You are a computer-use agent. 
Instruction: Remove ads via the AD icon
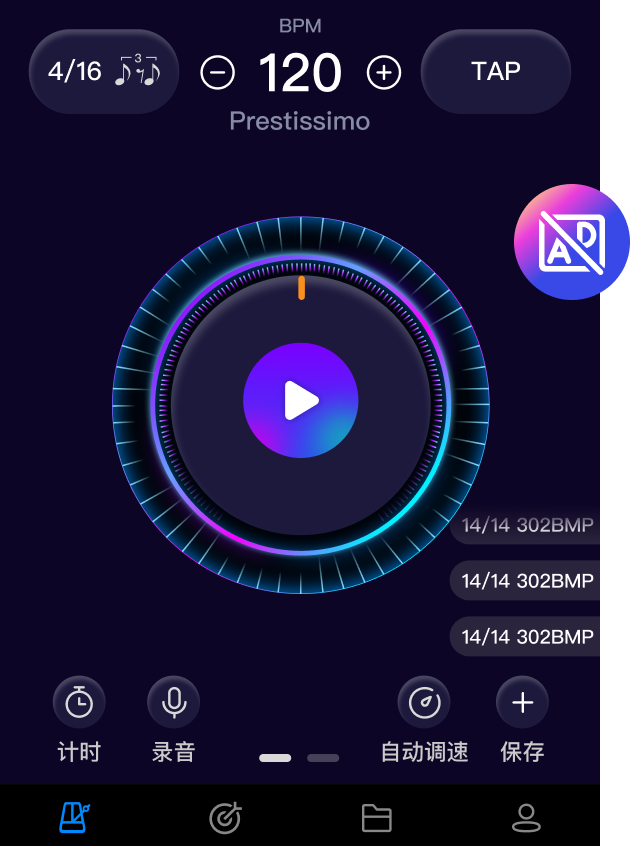[571, 242]
